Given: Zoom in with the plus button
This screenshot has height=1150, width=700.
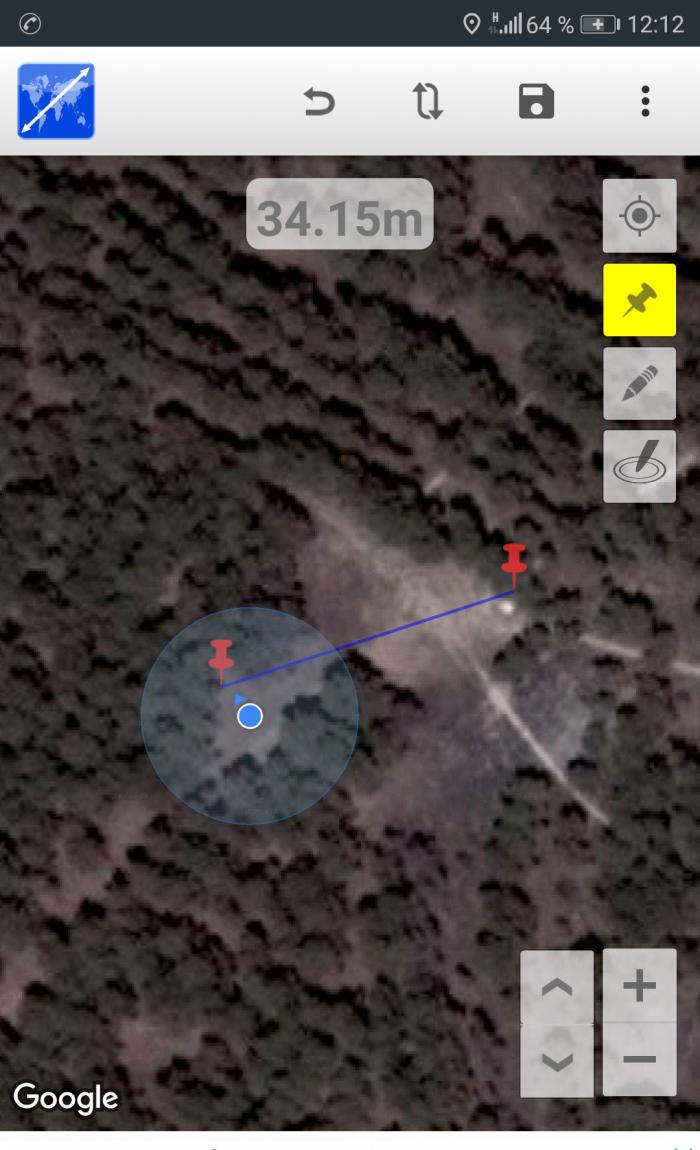Looking at the screenshot, I should tap(639, 985).
